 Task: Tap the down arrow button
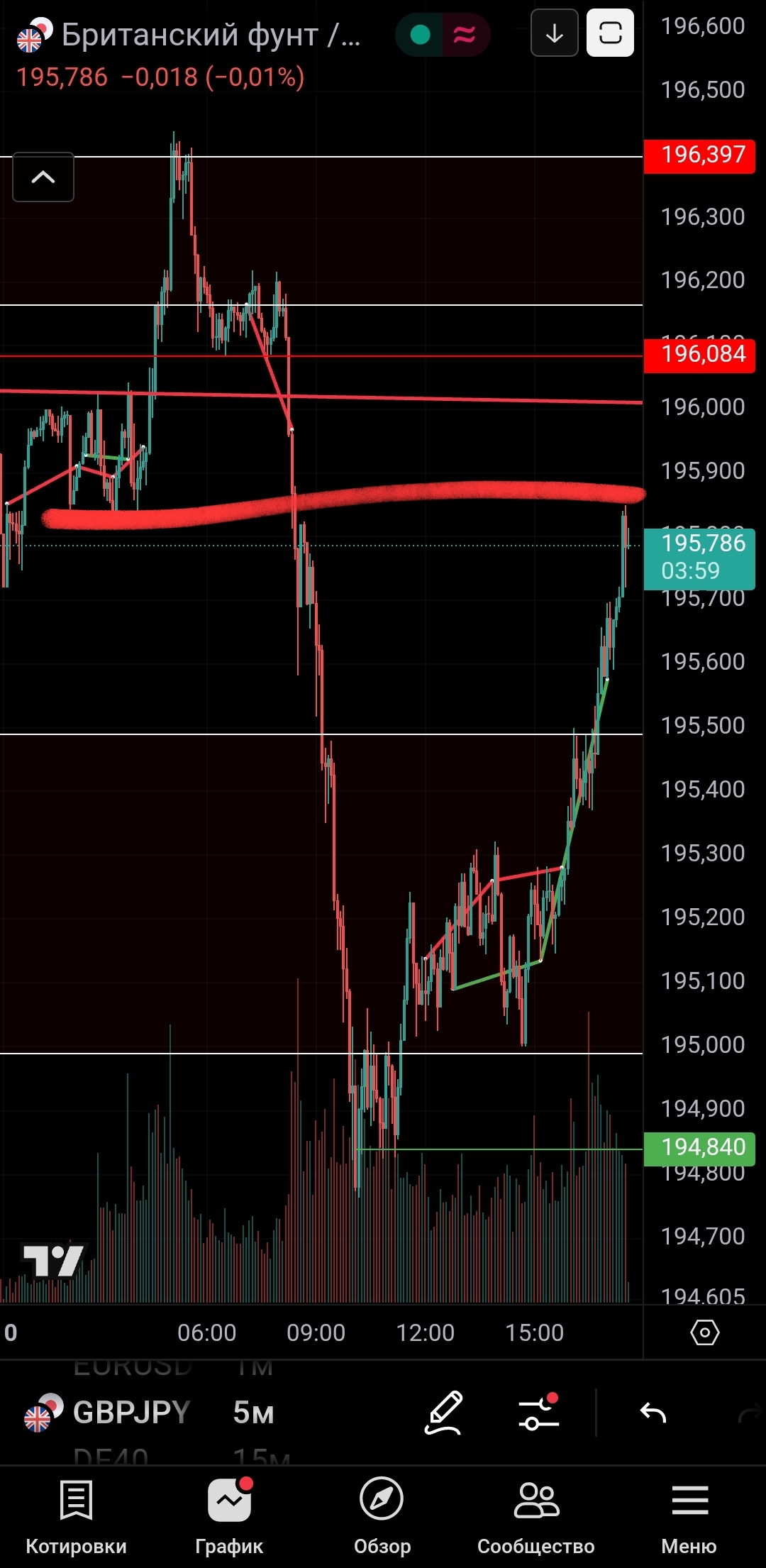tap(555, 33)
